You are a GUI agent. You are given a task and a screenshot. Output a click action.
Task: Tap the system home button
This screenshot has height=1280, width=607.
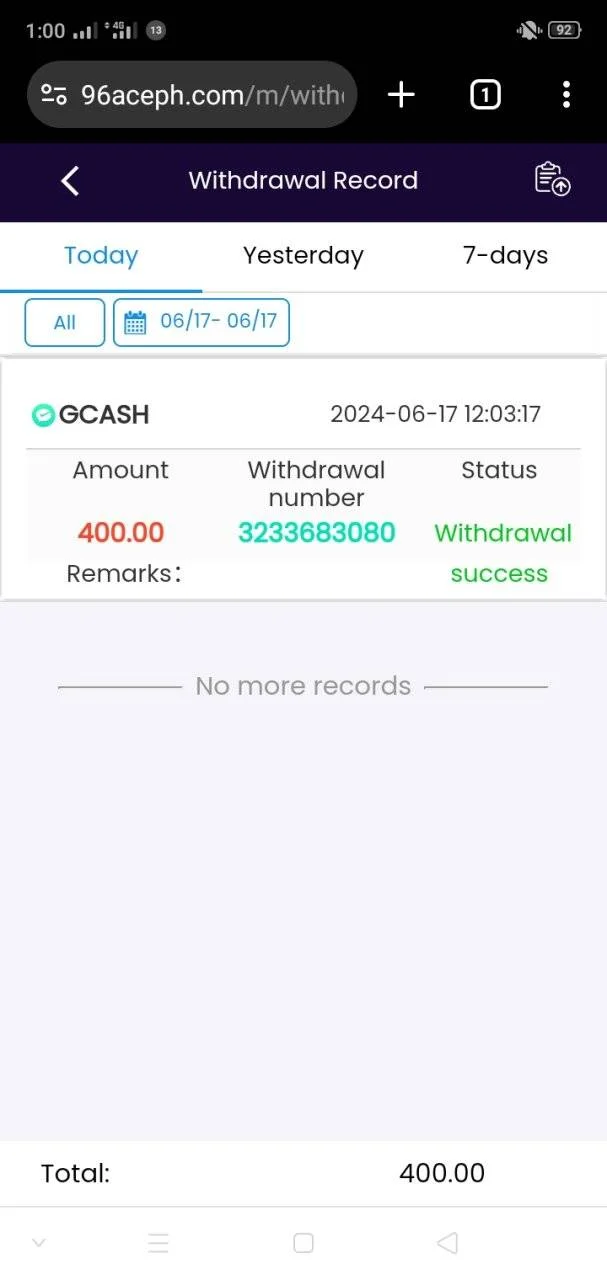303,1243
